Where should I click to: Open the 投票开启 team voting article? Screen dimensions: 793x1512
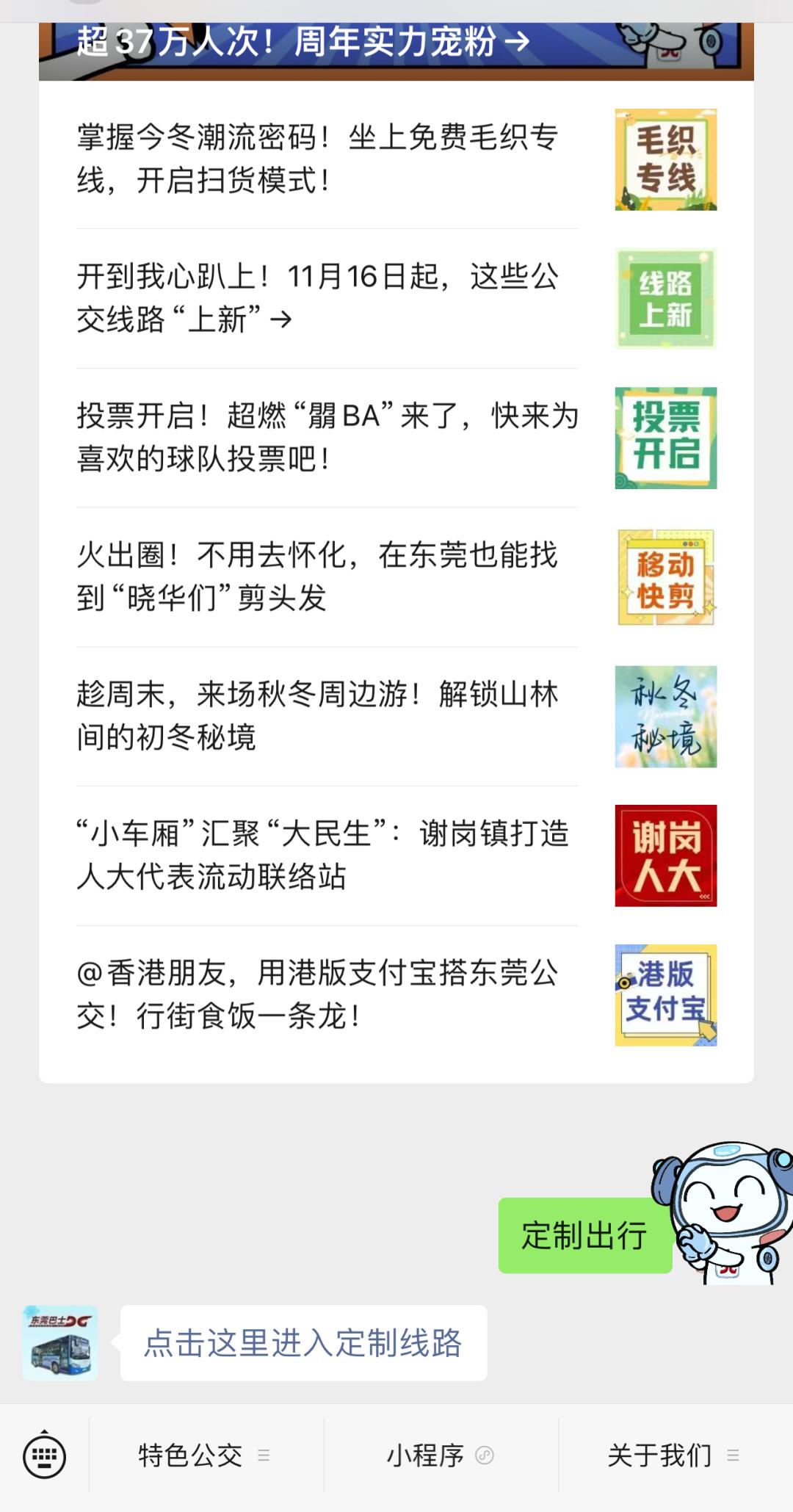tap(327, 438)
